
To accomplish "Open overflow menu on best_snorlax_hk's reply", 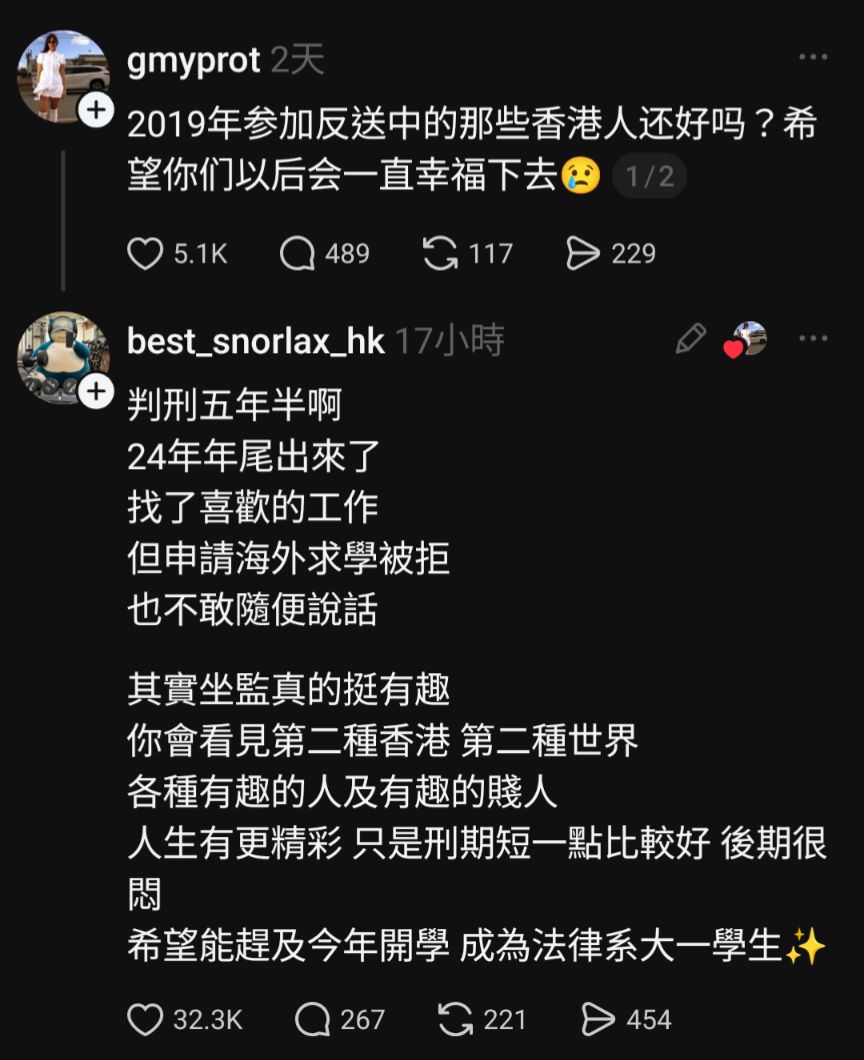I will pyautogui.click(x=813, y=340).
